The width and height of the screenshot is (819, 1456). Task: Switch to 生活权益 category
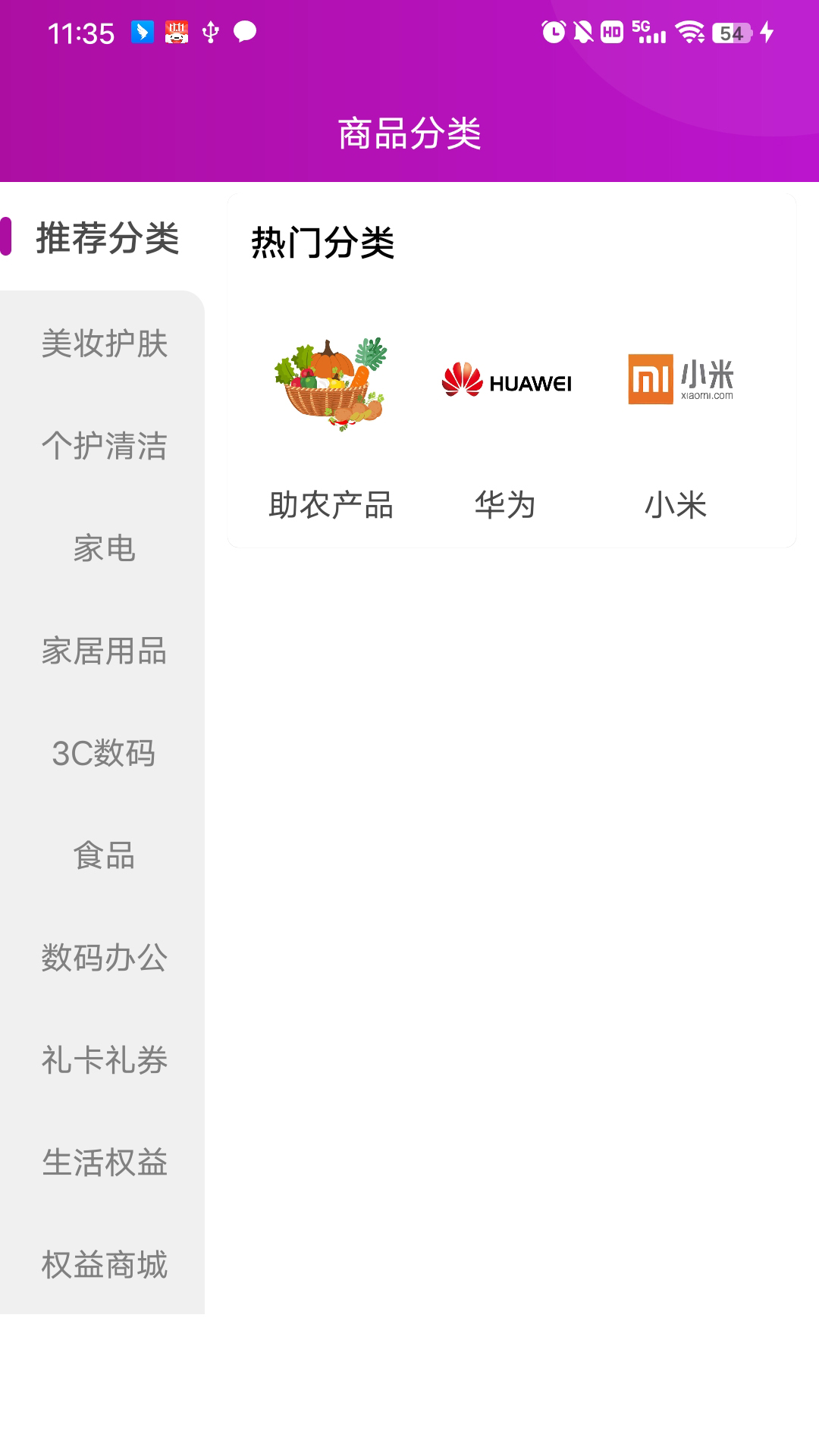click(104, 1163)
